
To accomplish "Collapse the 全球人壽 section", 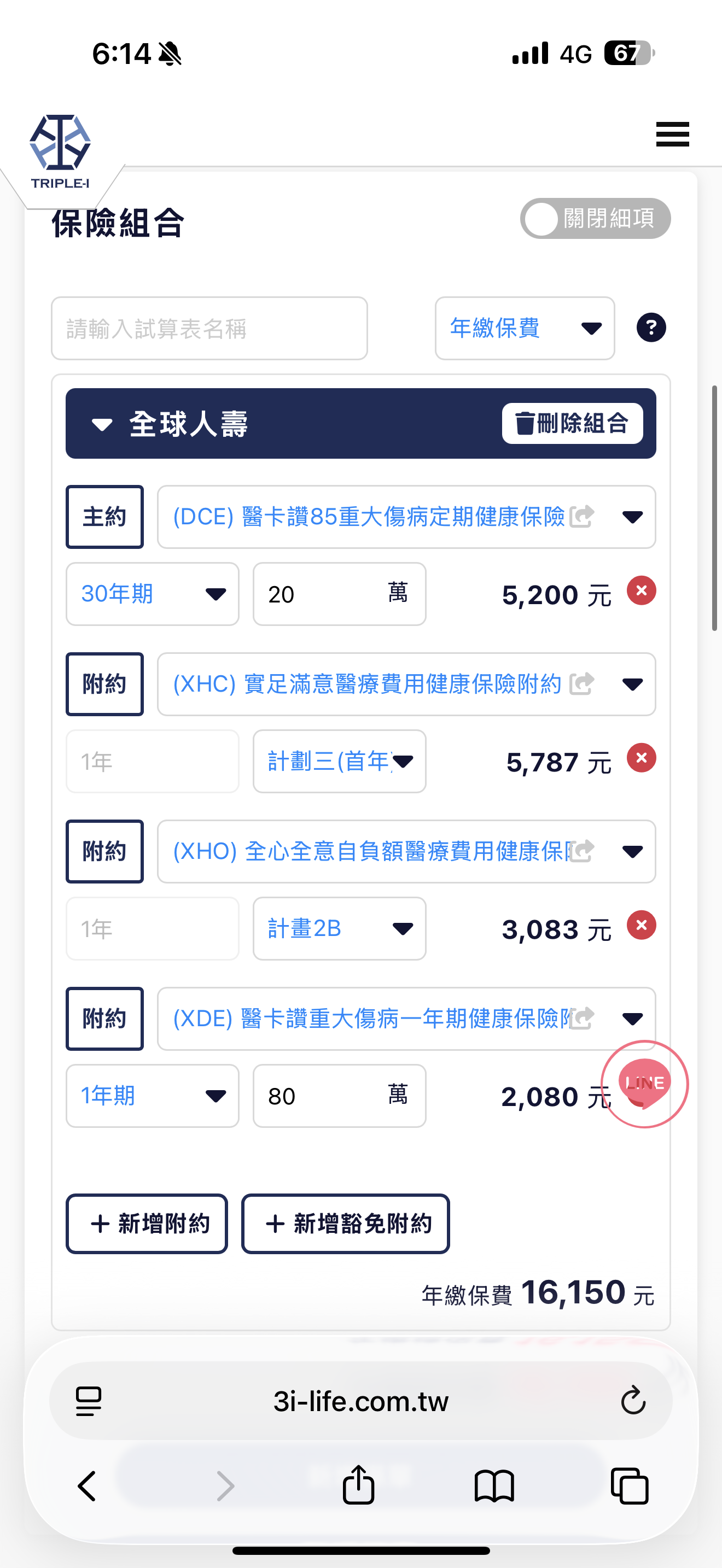I will [102, 424].
